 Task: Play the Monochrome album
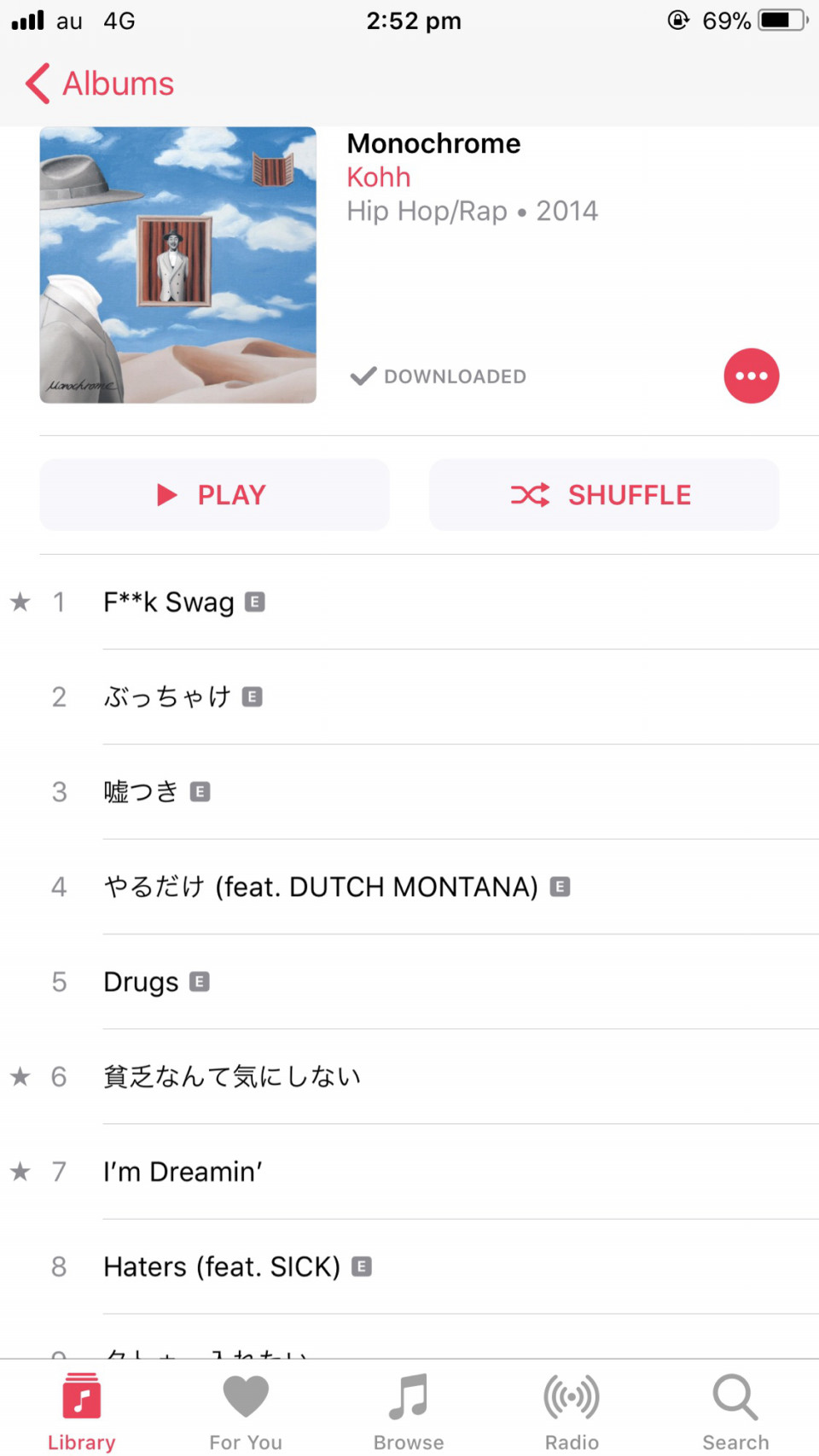pos(214,495)
